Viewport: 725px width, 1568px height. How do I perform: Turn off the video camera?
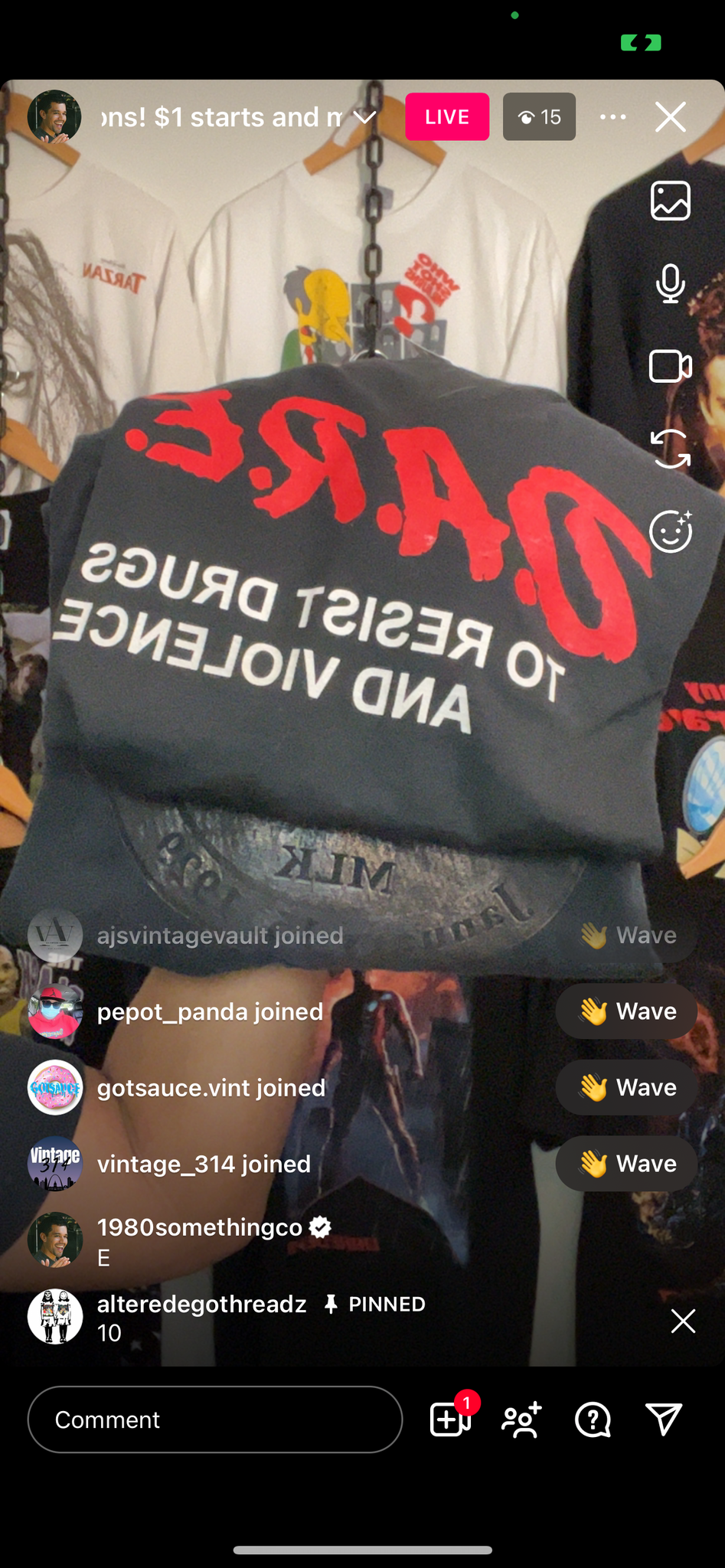[x=671, y=366]
